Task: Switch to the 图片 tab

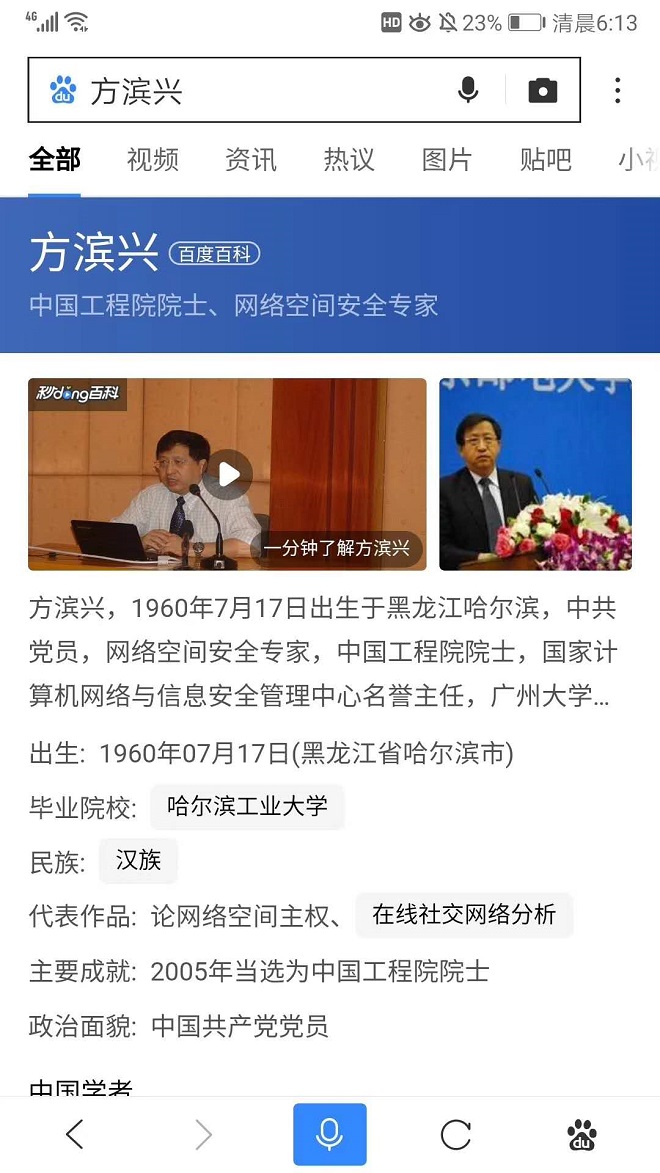Action: click(x=447, y=160)
